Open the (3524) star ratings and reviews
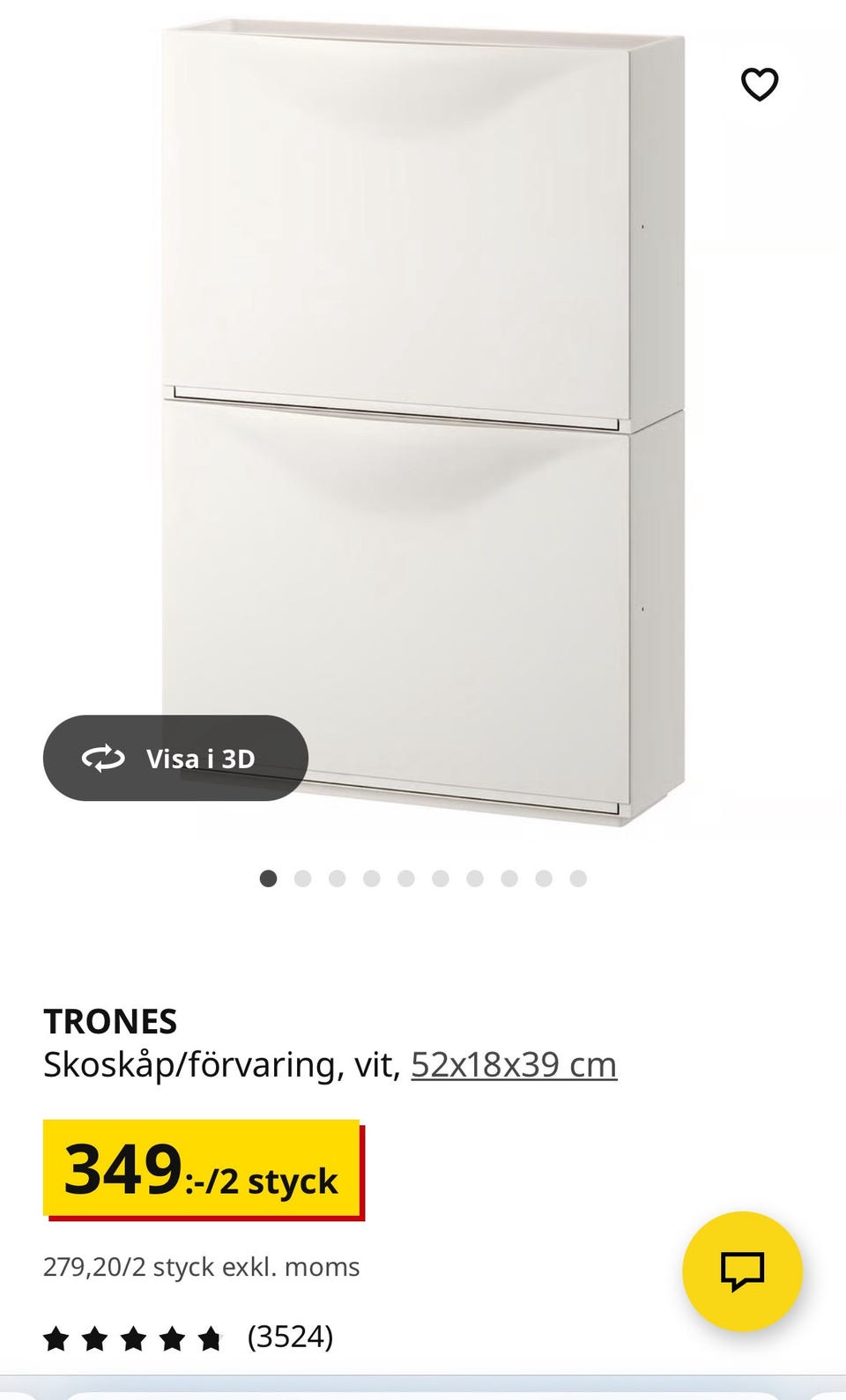The height and width of the screenshot is (1400, 846). [x=188, y=1337]
